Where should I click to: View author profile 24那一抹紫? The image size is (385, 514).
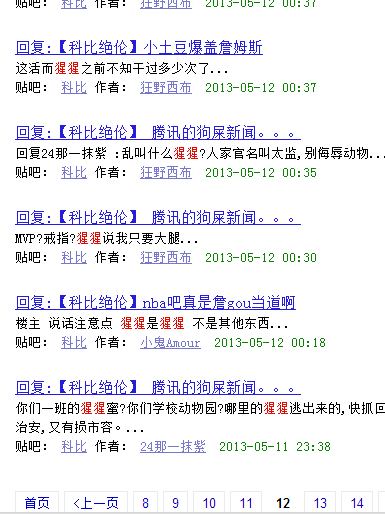click(173, 447)
